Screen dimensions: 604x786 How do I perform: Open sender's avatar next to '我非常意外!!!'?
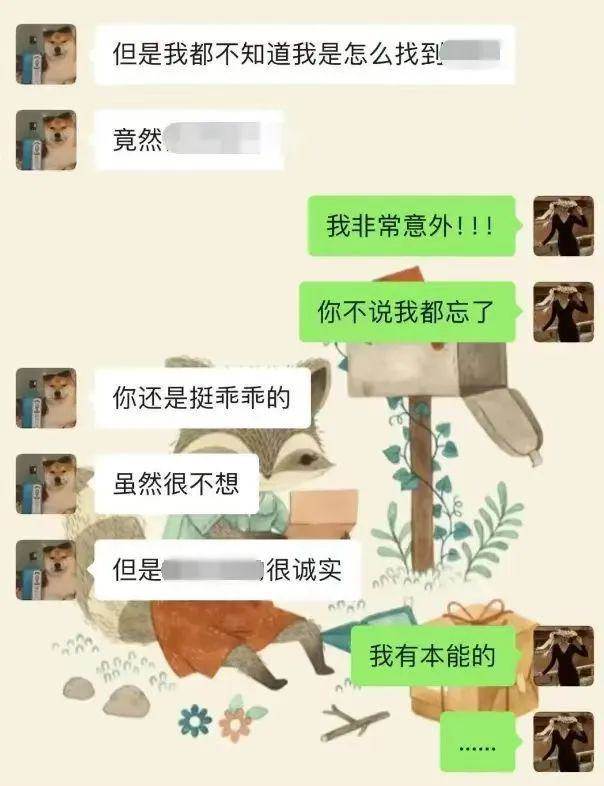(x=563, y=226)
